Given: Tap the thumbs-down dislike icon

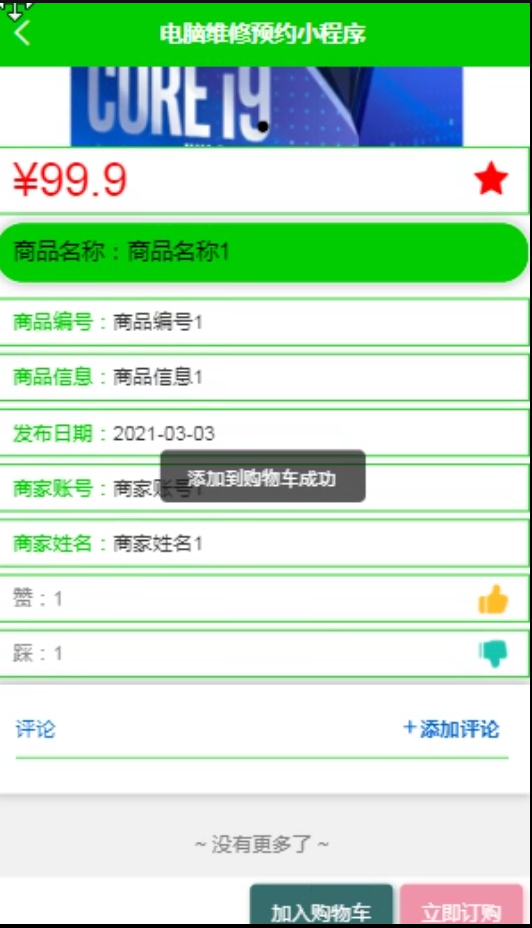Looking at the screenshot, I should point(493,654).
